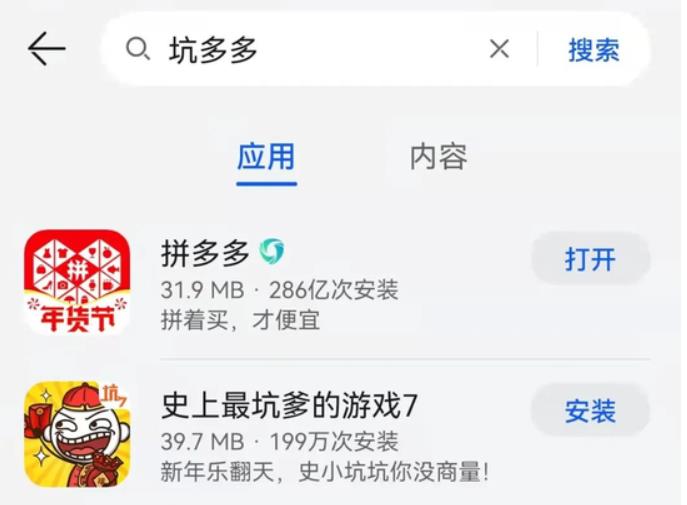This screenshot has height=505, width=687.
Task: Install 史上最坑爹的游戏7 with 安装
Action: 590,411
